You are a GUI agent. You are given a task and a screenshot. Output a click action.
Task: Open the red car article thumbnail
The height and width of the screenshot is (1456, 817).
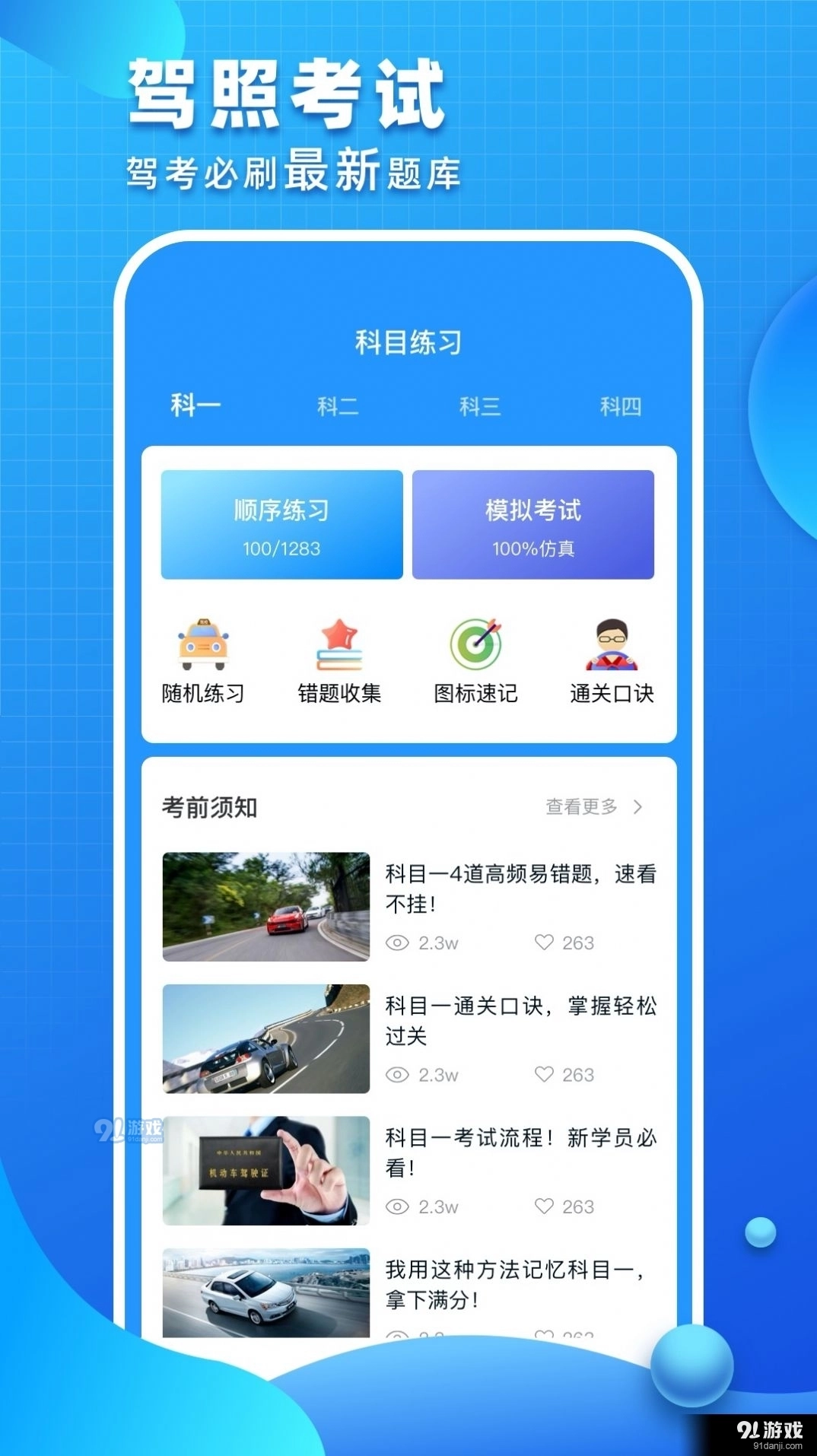tap(265, 907)
